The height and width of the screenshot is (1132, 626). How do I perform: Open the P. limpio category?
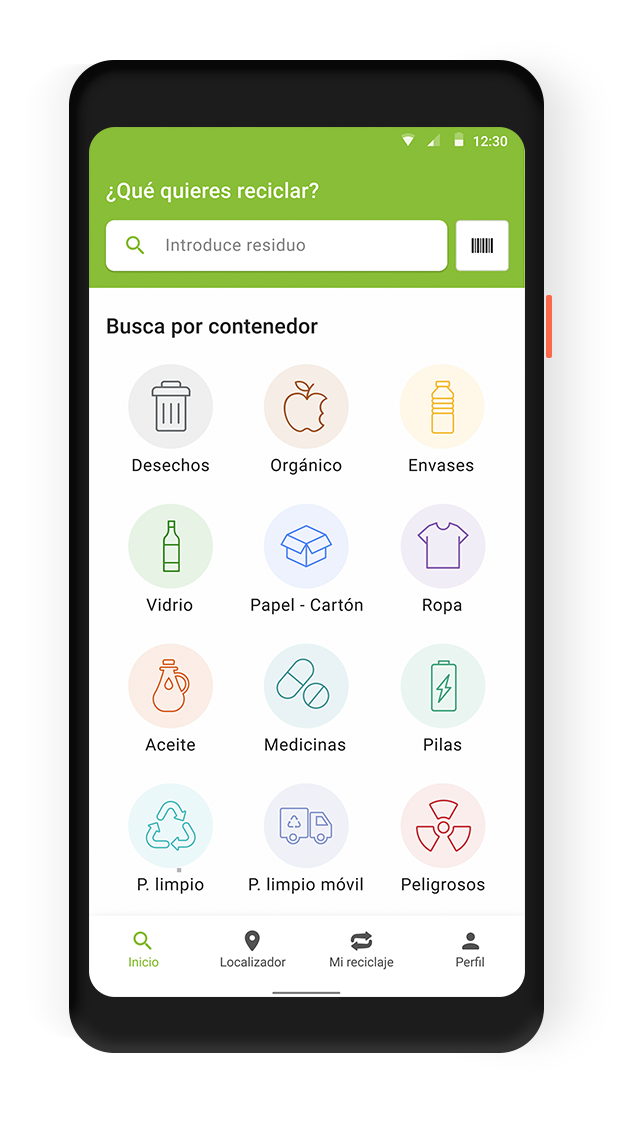170,827
